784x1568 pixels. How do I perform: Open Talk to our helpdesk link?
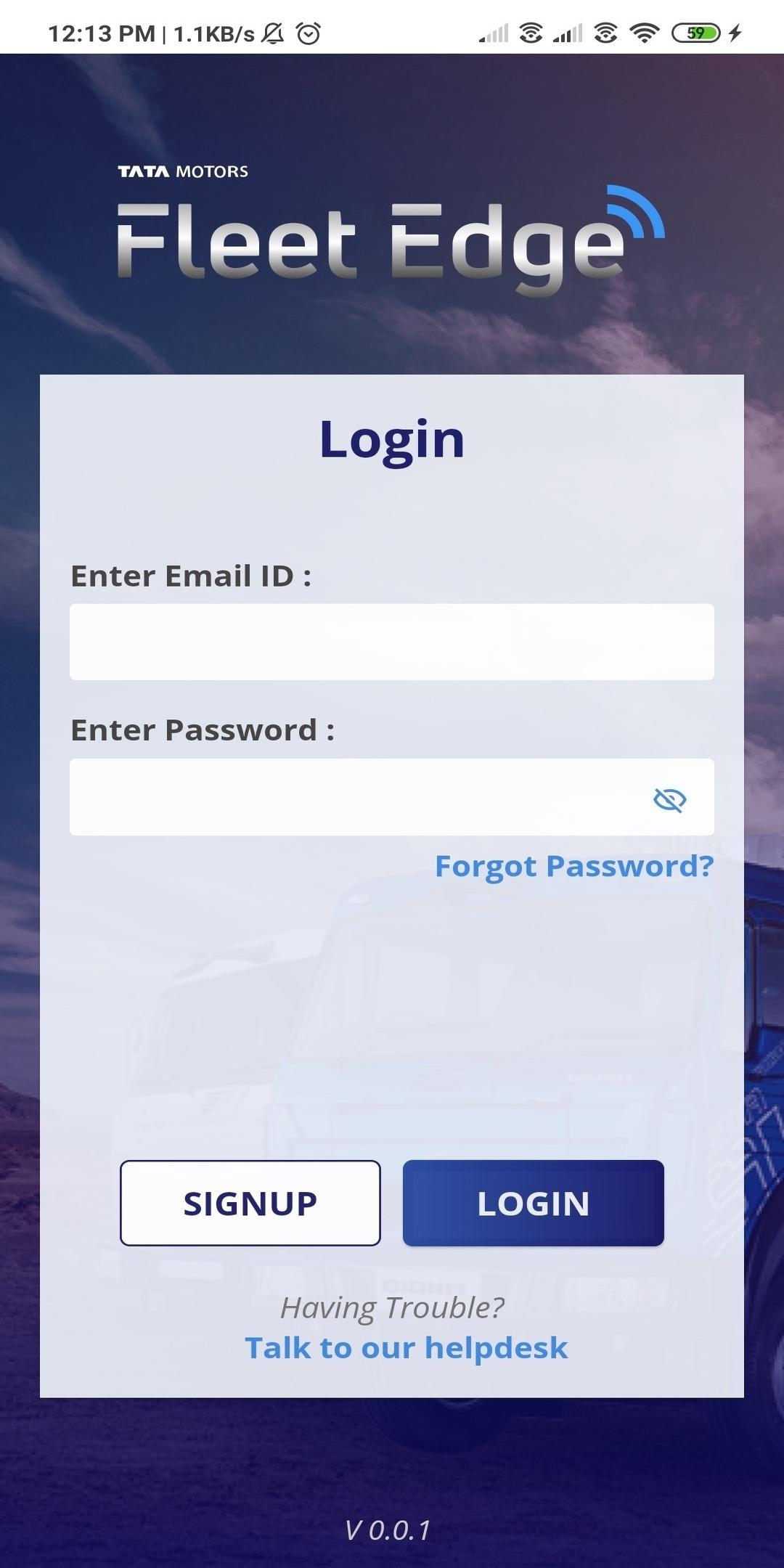click(407, 1347)
